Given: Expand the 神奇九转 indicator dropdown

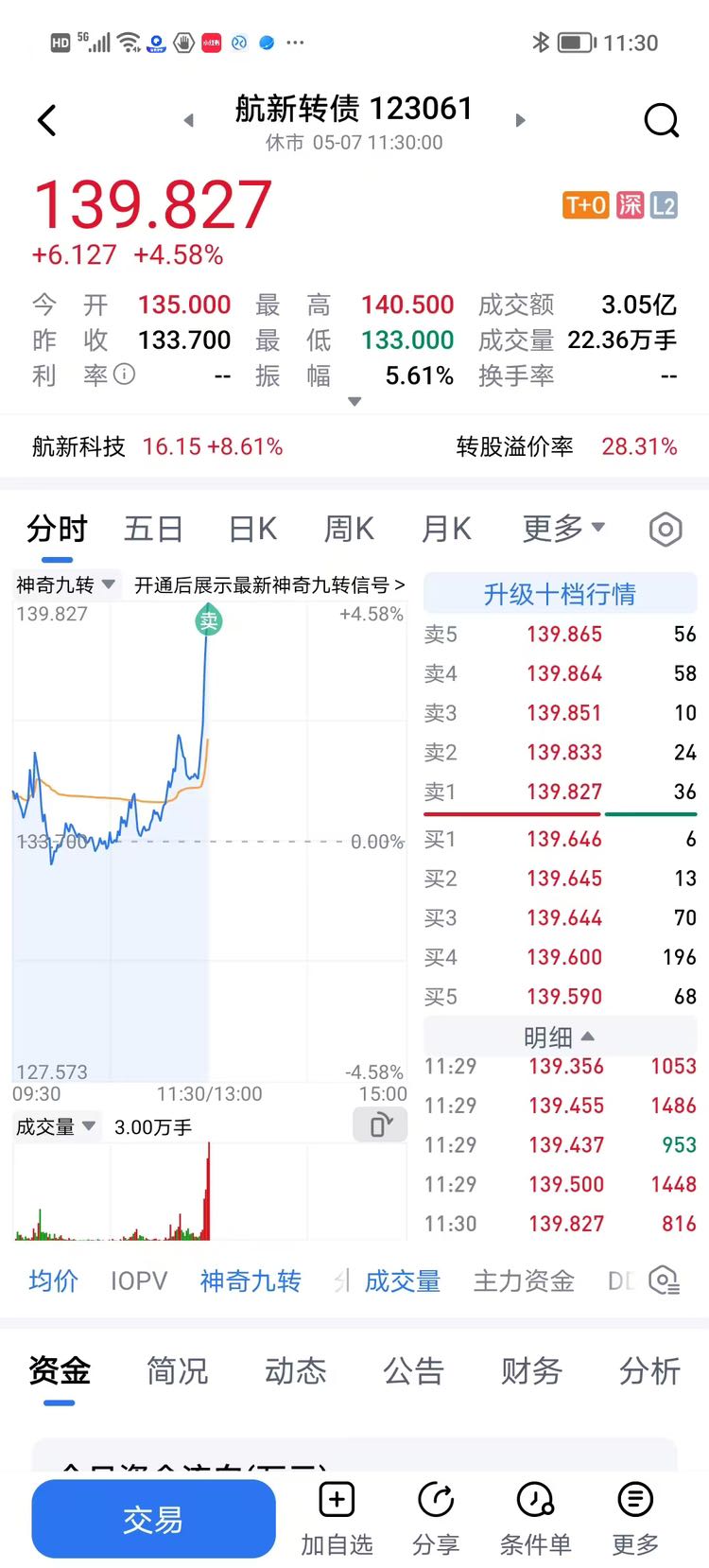Looking at the screenshot, I should coord(65,585).
